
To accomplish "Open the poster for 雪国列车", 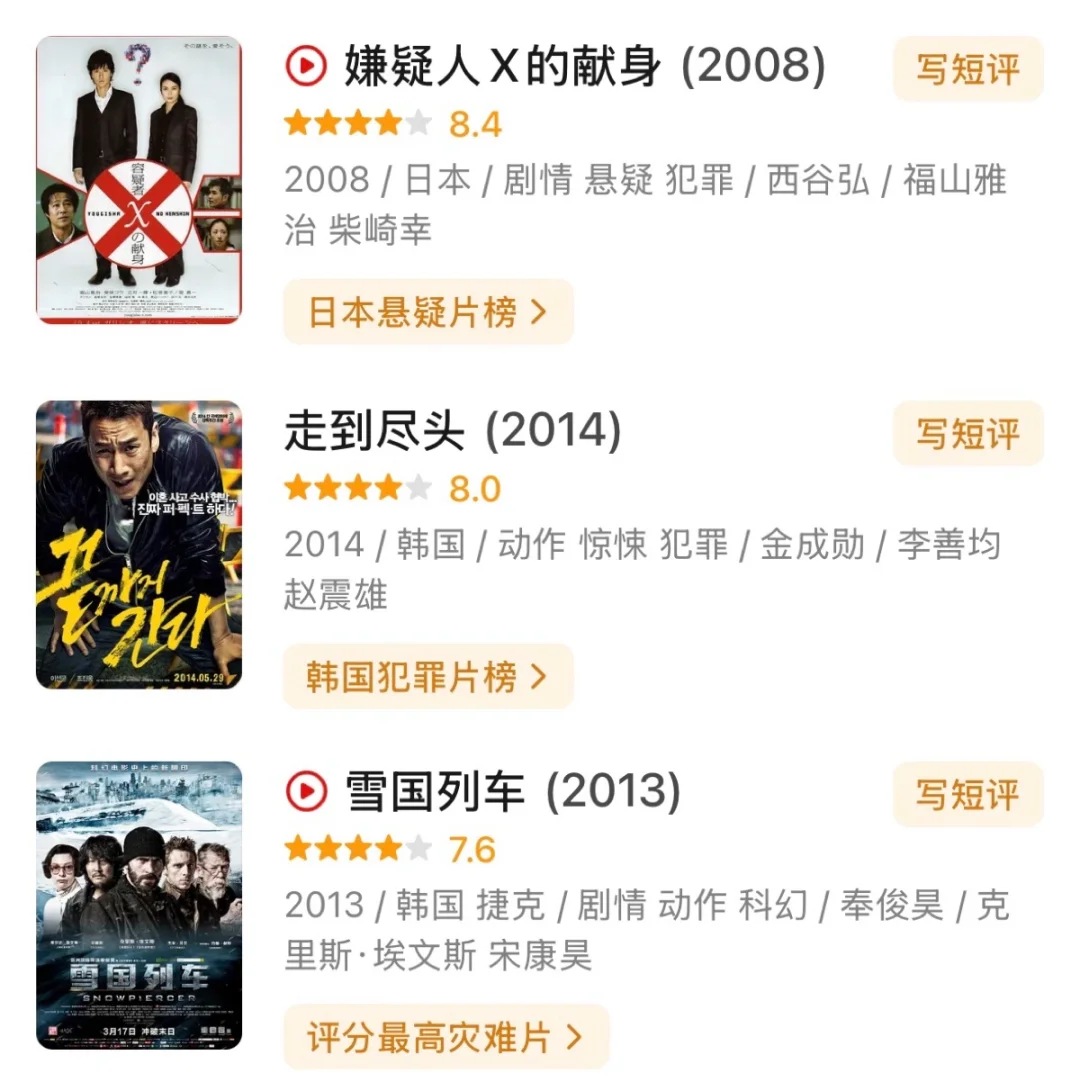I will (139, 905).
